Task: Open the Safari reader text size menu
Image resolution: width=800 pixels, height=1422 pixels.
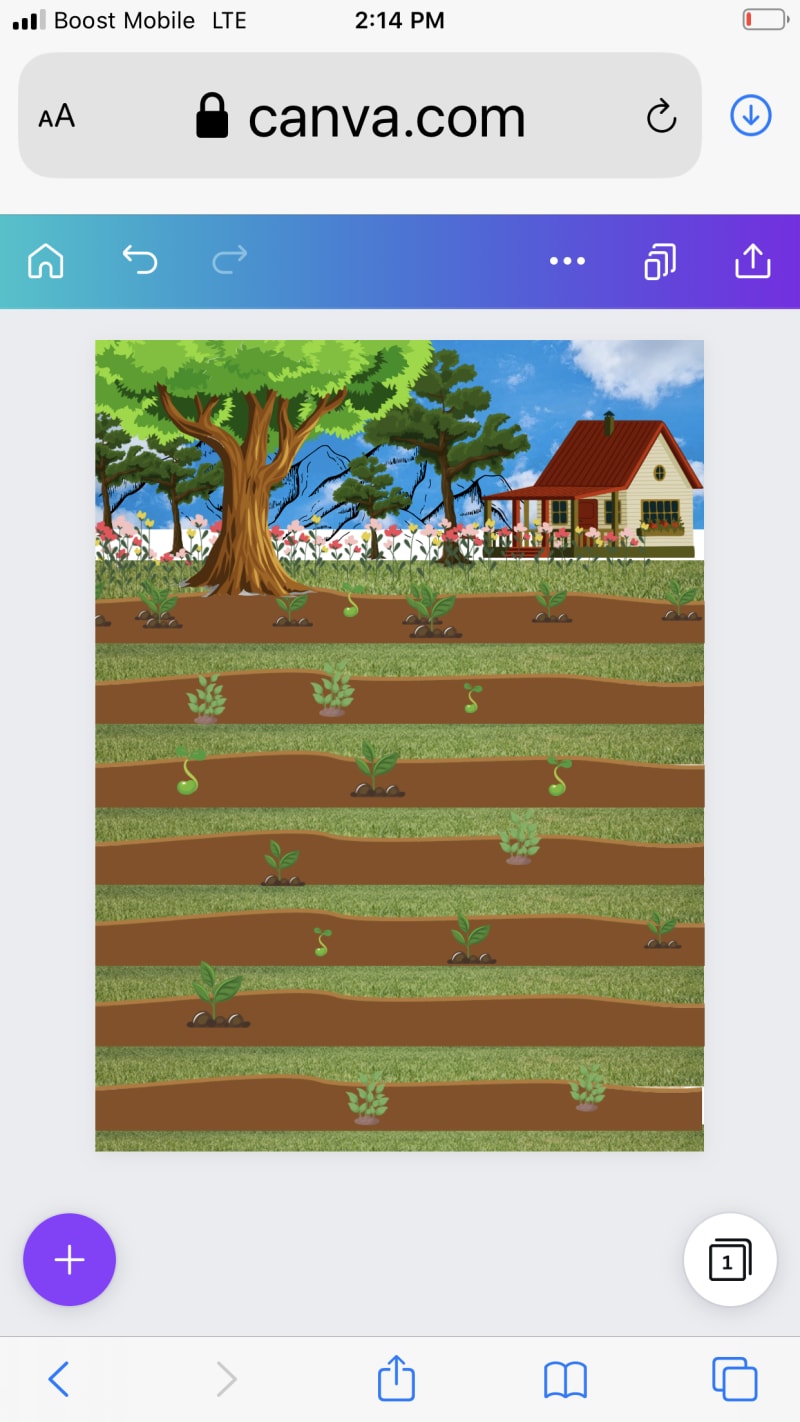Action: point(57,117)
